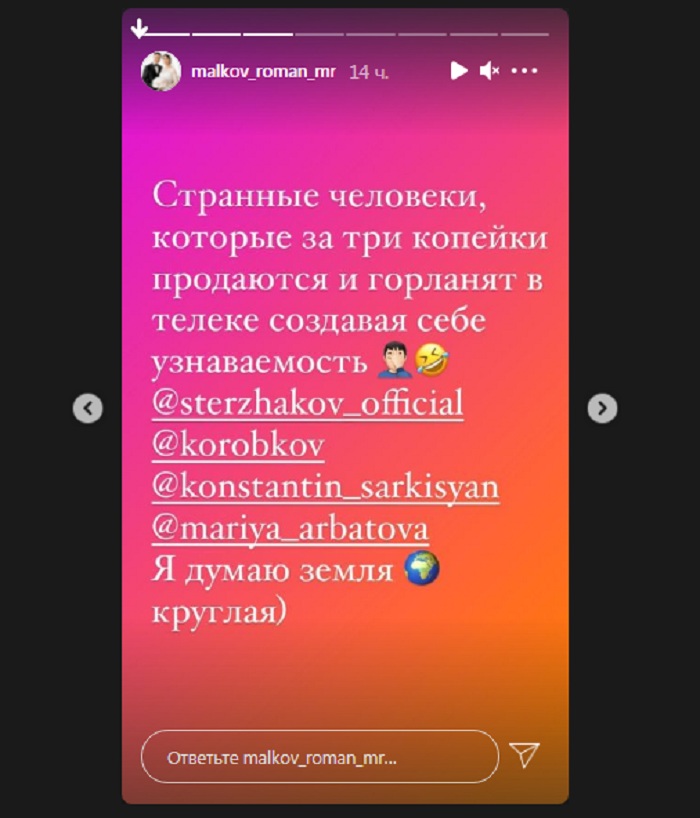The height and width of the screenshot is (818, 700).
Task: Go to the next story
Action: (x=601, y=407)
